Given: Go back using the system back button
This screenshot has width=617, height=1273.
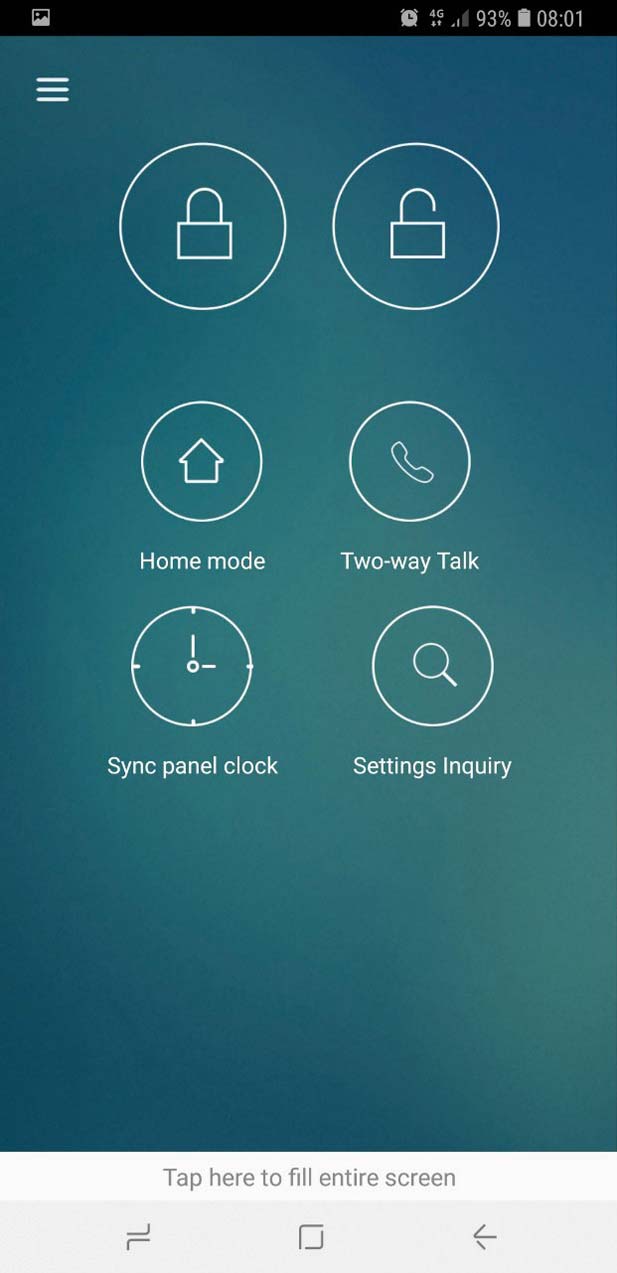Looking at the screenshot, I should point(484,1238).
